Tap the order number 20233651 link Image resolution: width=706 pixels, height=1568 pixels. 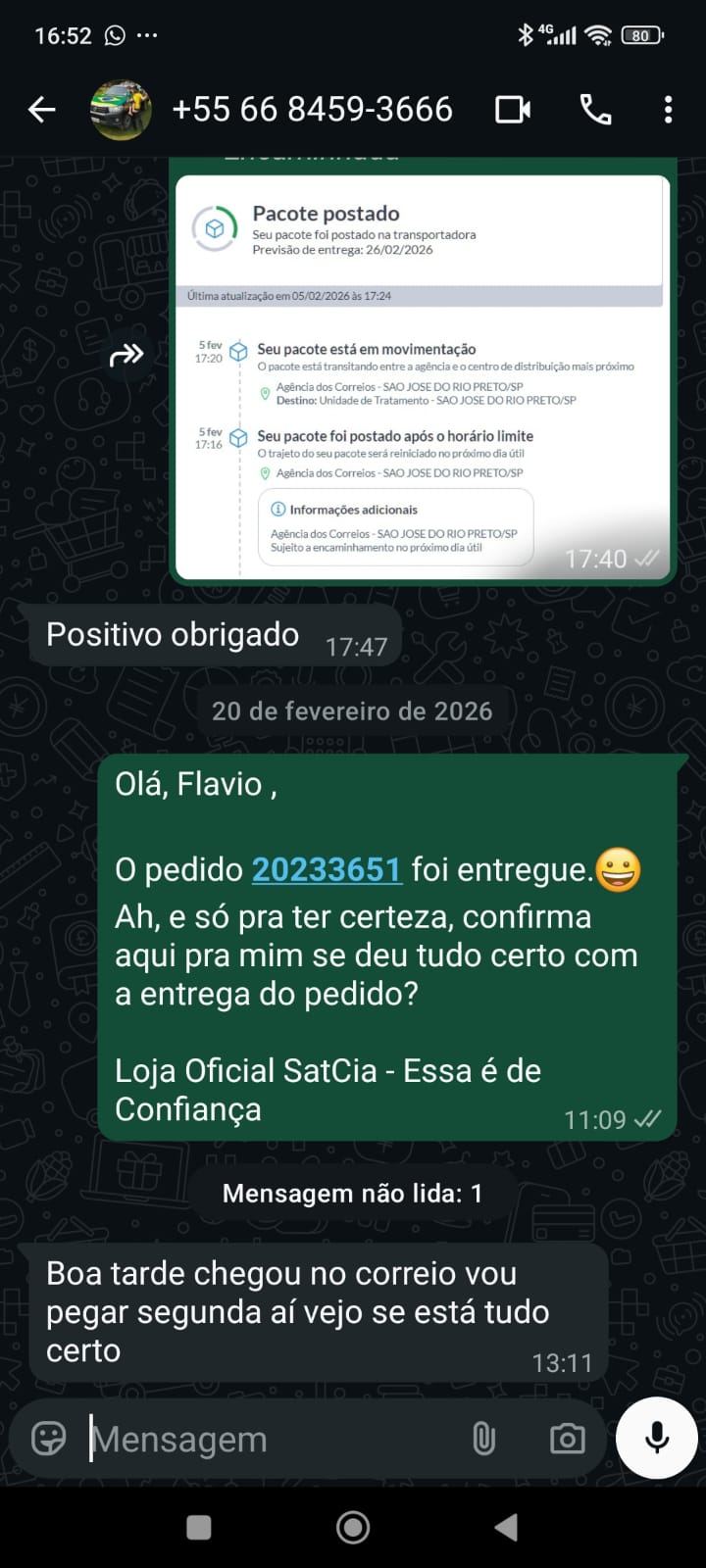327,869
